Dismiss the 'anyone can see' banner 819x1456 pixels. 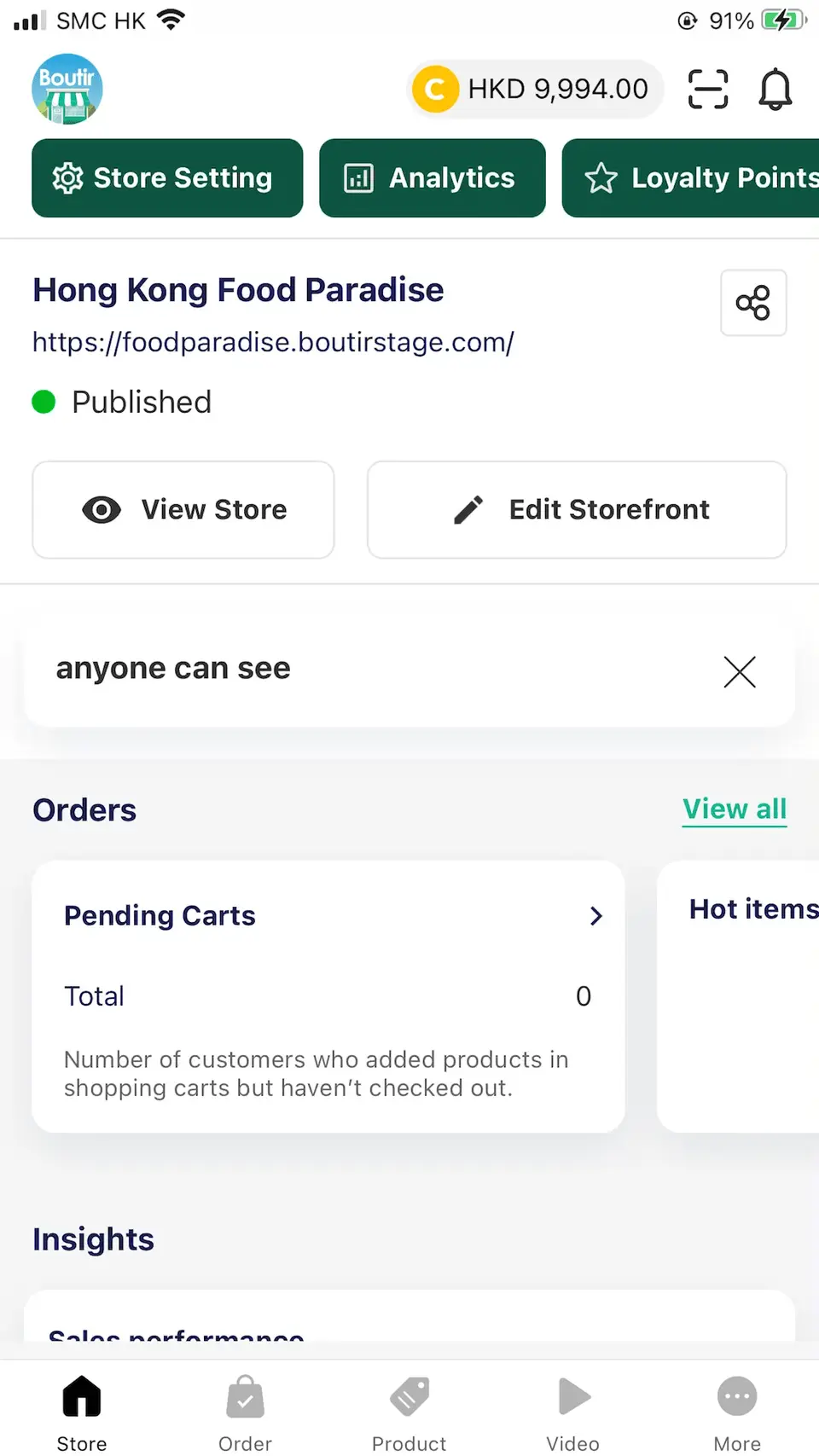point(740,672)
